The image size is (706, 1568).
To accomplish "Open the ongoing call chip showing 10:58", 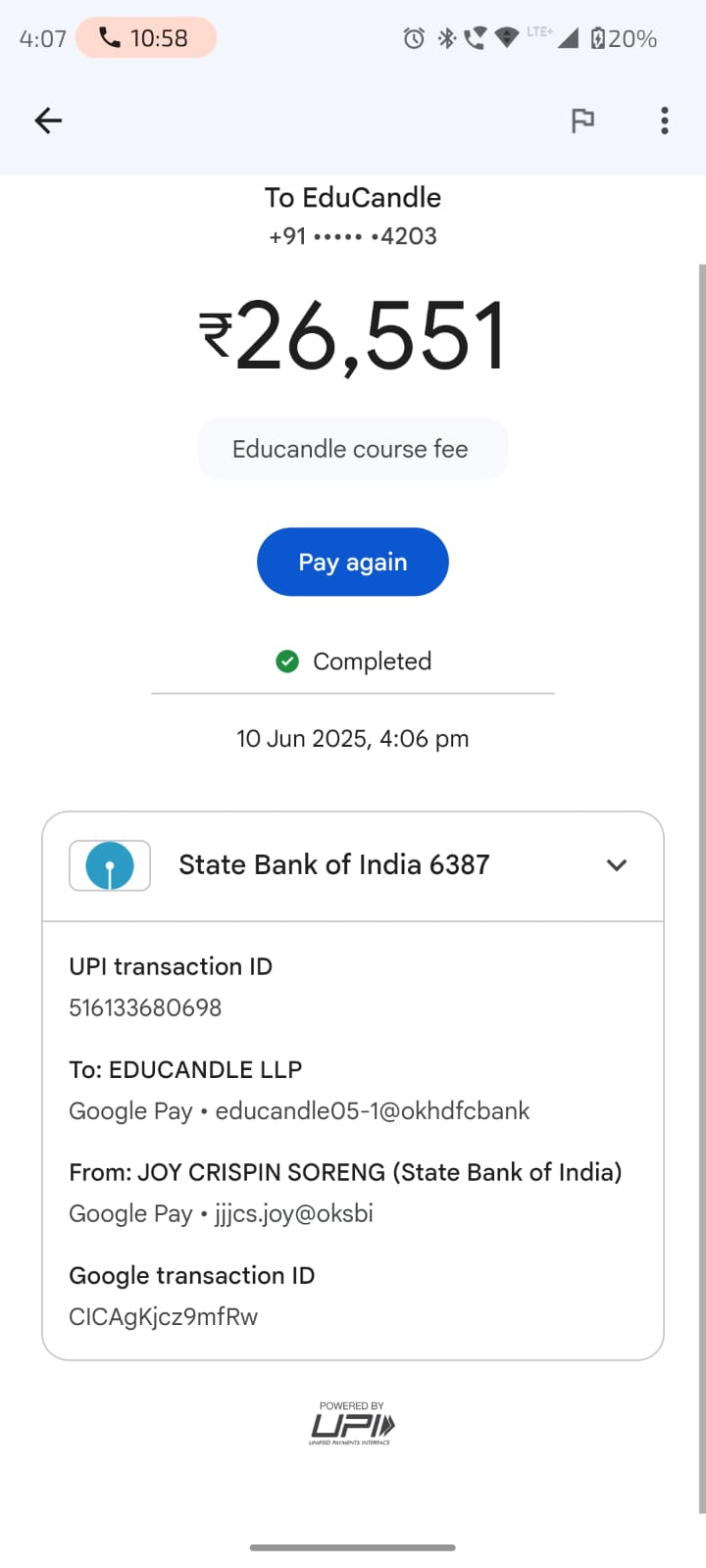I will (x=146, y=38).
